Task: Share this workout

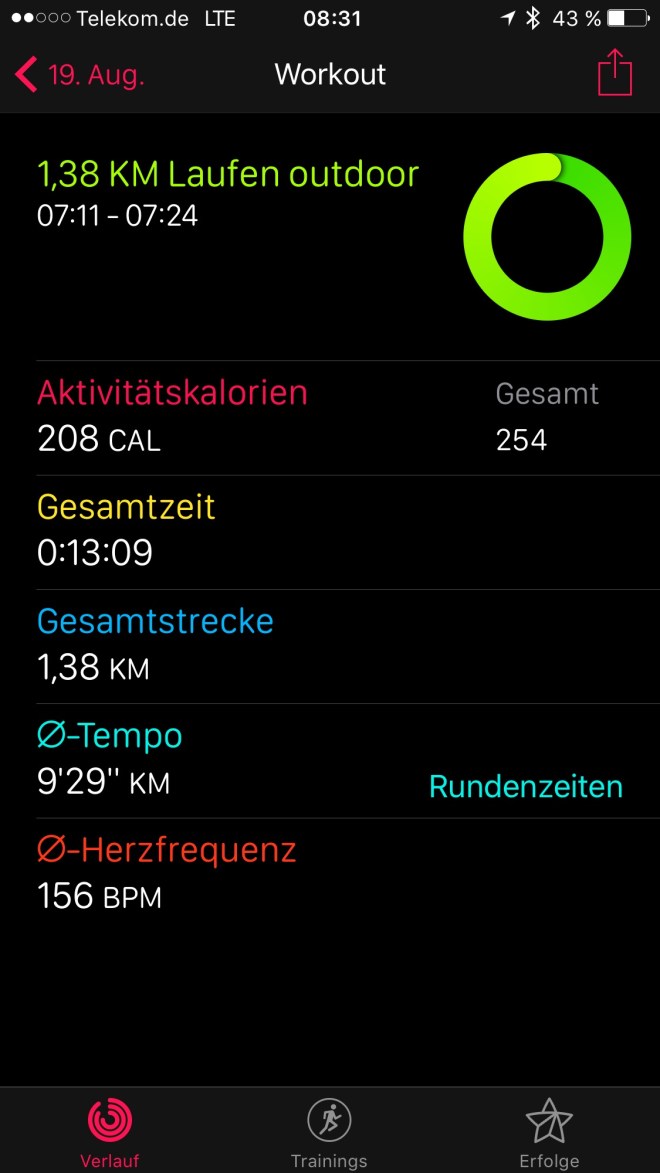Action: (x=614, y=74)
